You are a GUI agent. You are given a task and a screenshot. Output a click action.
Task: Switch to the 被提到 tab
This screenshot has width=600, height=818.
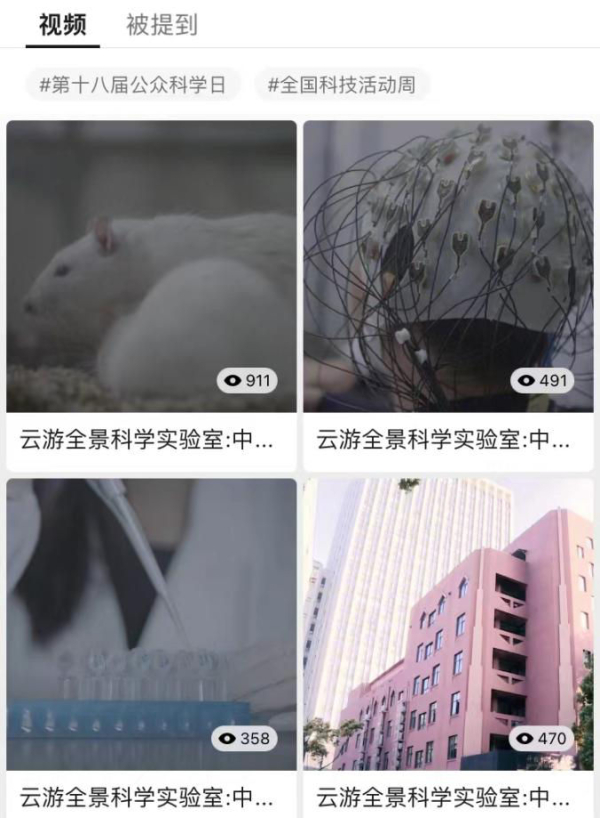[161, 25]
